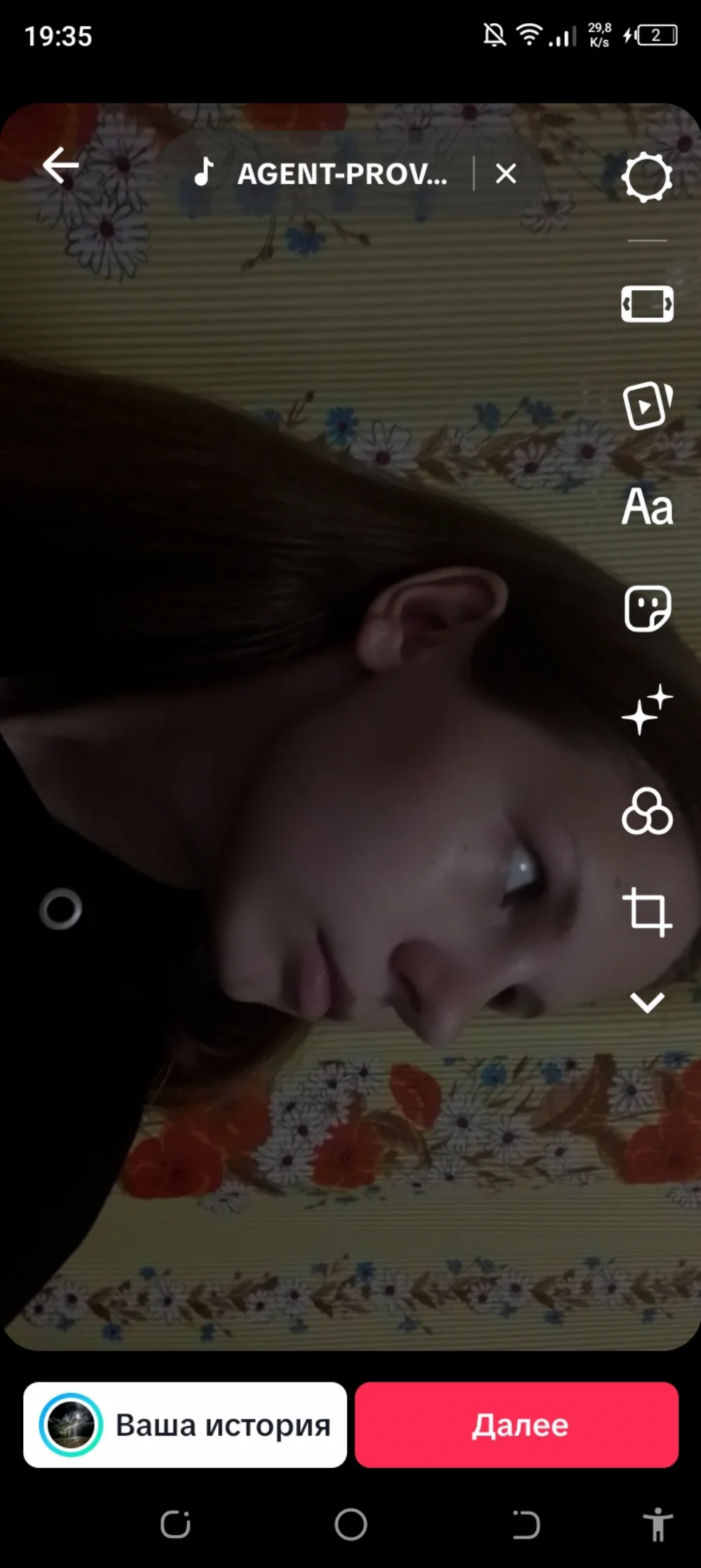Open the stickers panel
Viewport: 701px width, 1568px height.
click(647, 608)
